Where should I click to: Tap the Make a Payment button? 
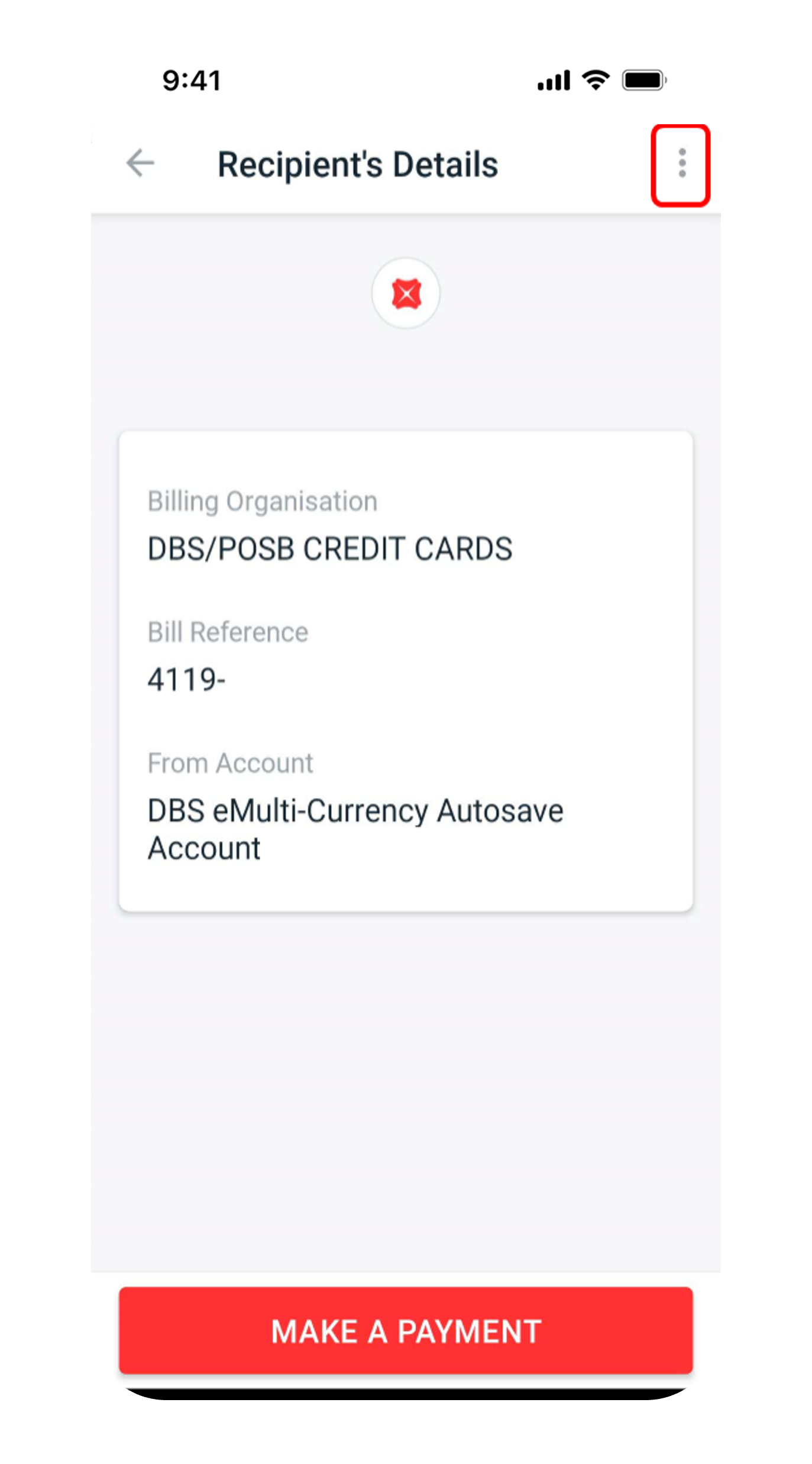tap(406, 1331)
